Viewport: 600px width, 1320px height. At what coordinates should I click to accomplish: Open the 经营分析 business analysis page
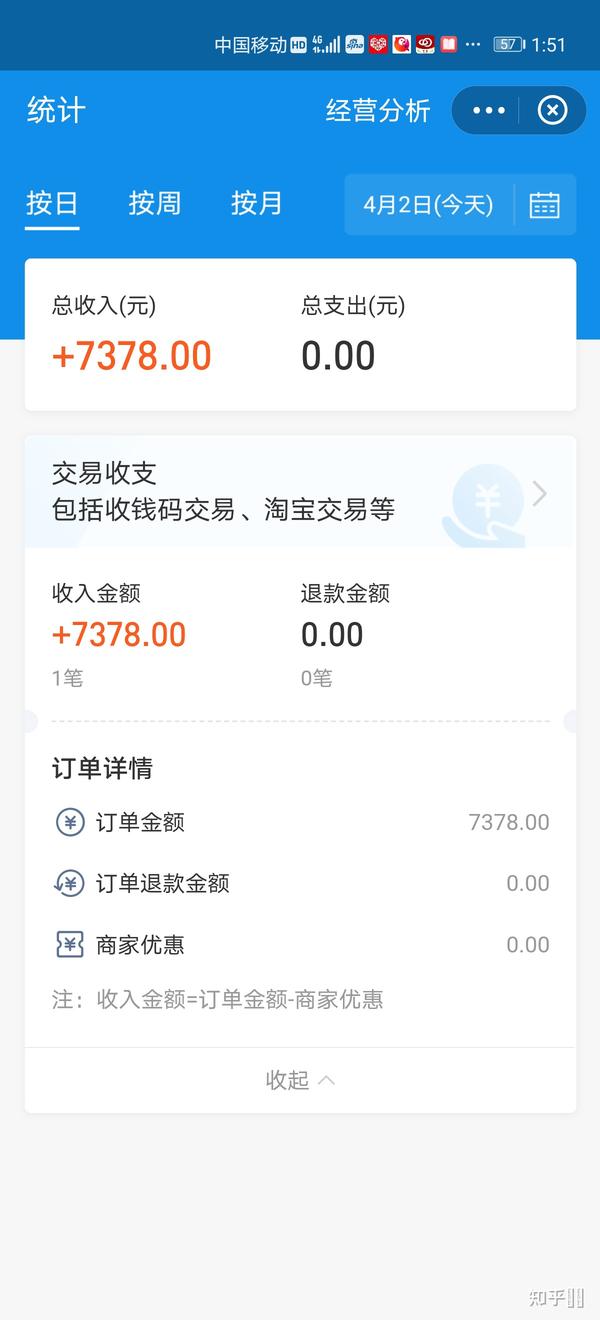377,110
